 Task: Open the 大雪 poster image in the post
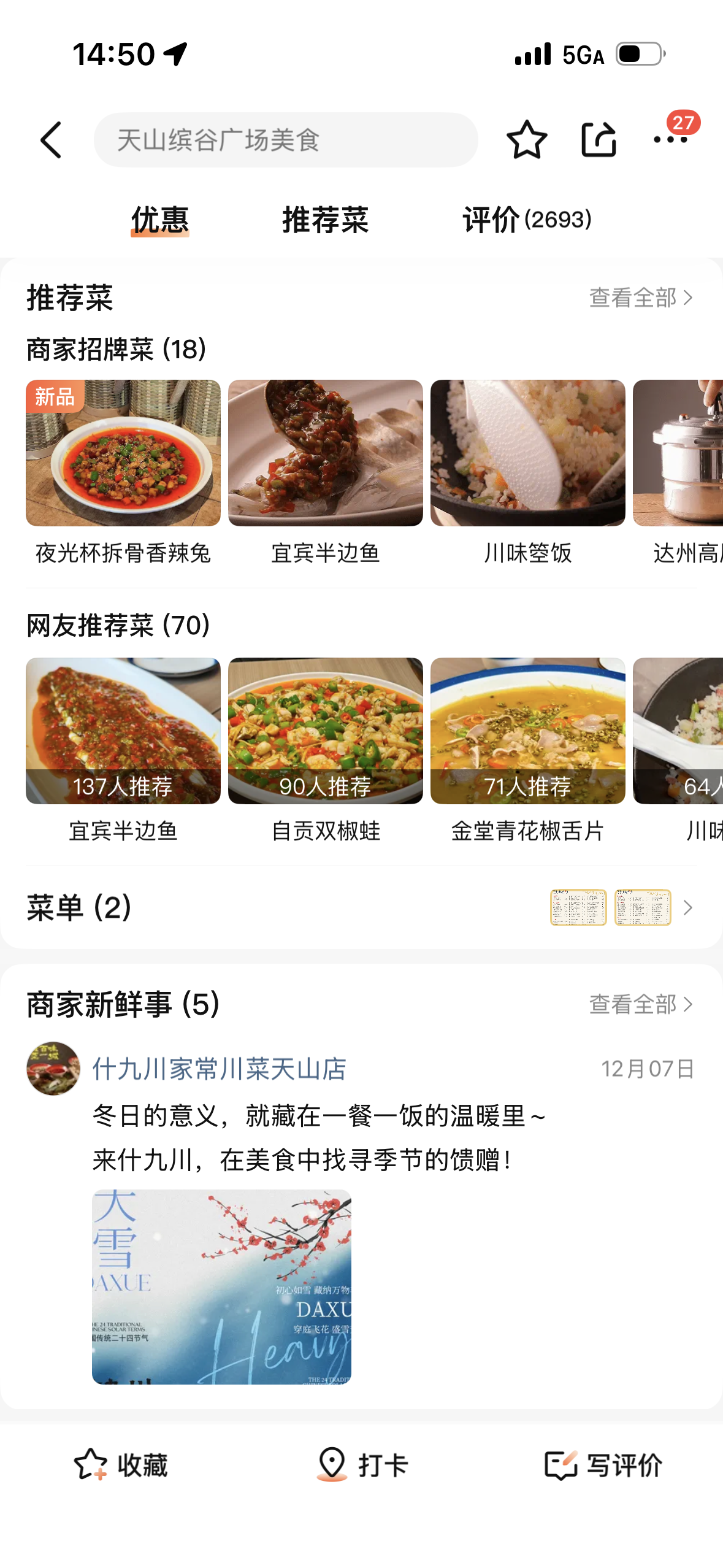(x=221, y=1286)
